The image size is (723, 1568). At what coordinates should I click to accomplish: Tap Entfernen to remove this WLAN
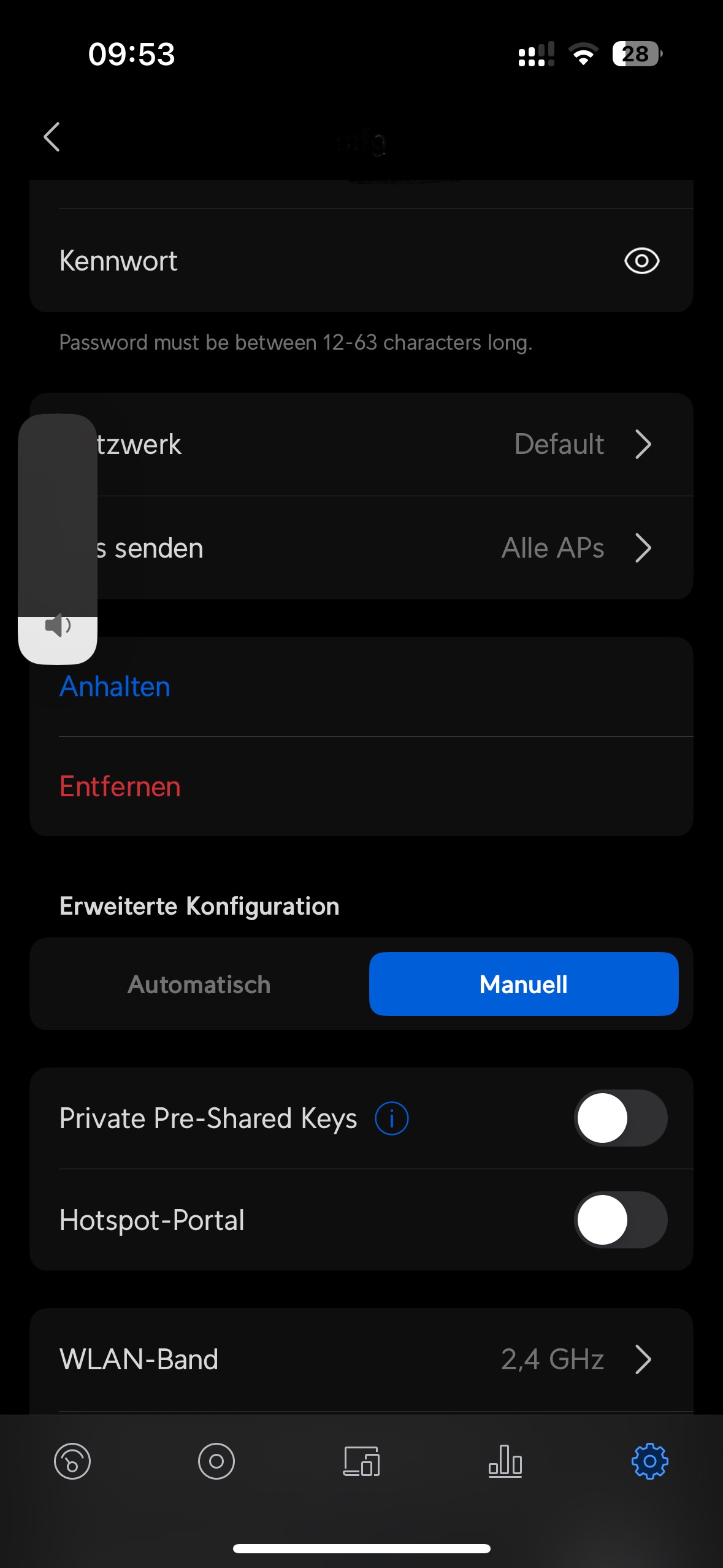pos(120,787)
